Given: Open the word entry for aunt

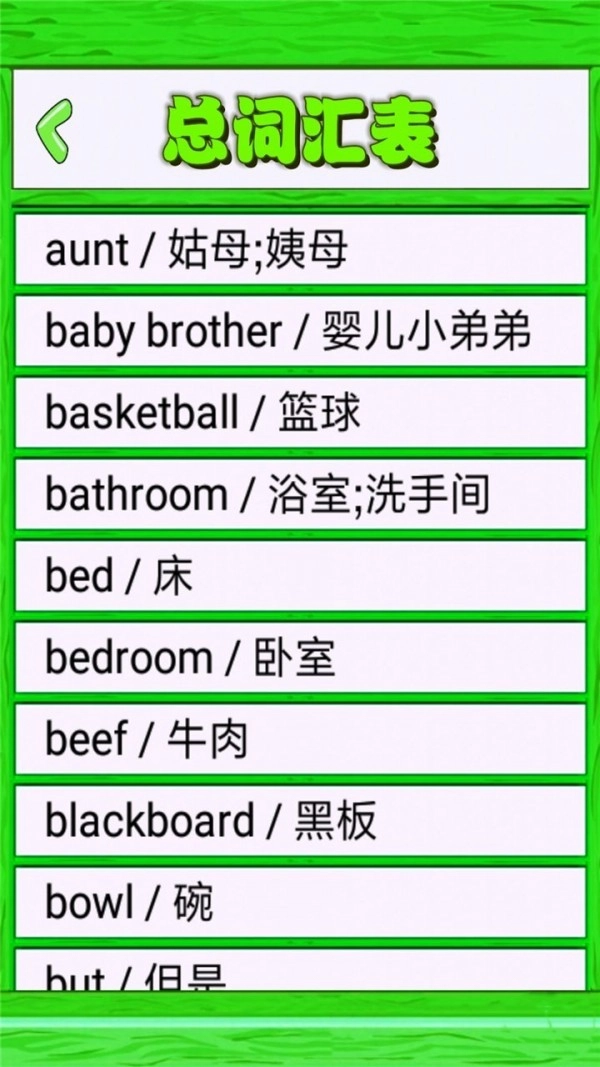Looking at the screenshot, I should click(x=299, y=249).
